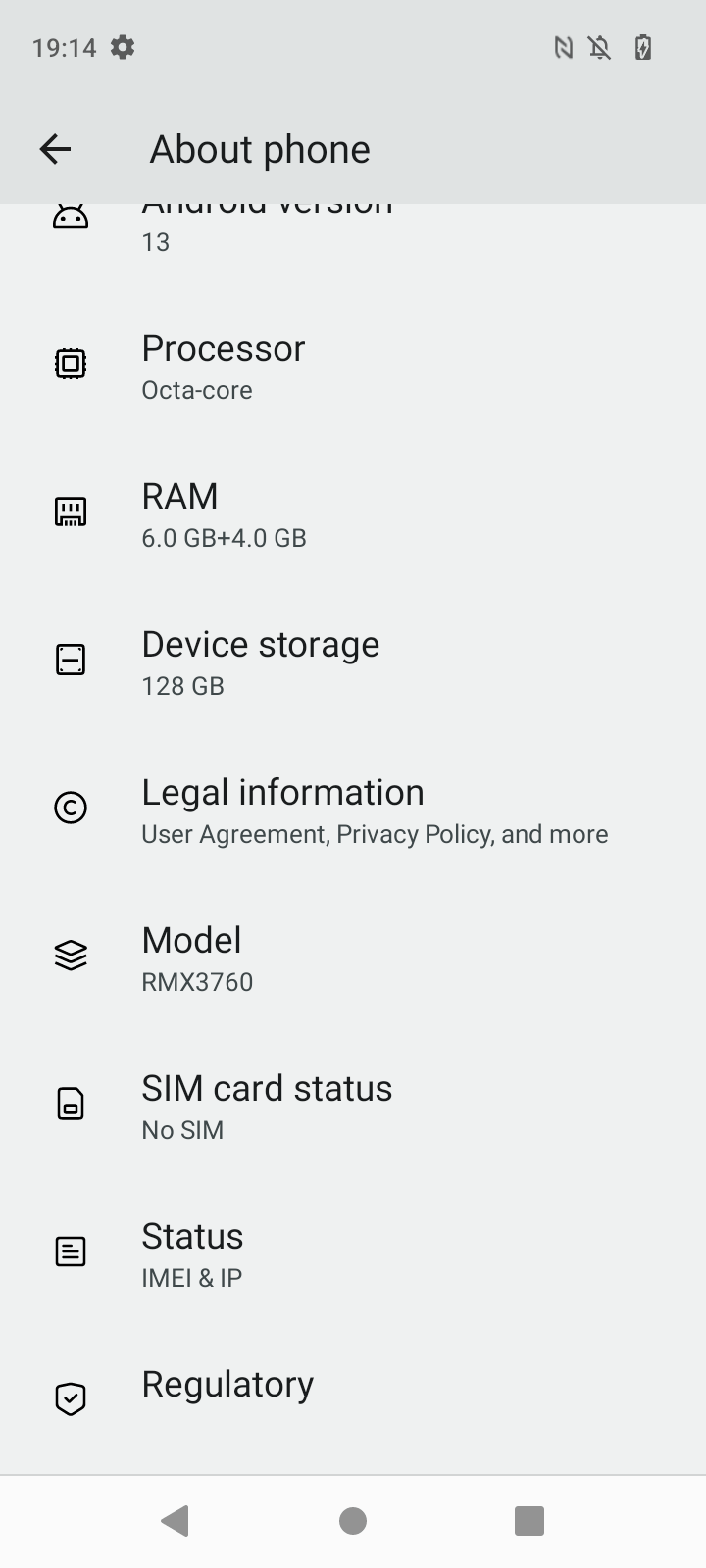Open Device storage details
706x1568 pixels.
(353, 662)
